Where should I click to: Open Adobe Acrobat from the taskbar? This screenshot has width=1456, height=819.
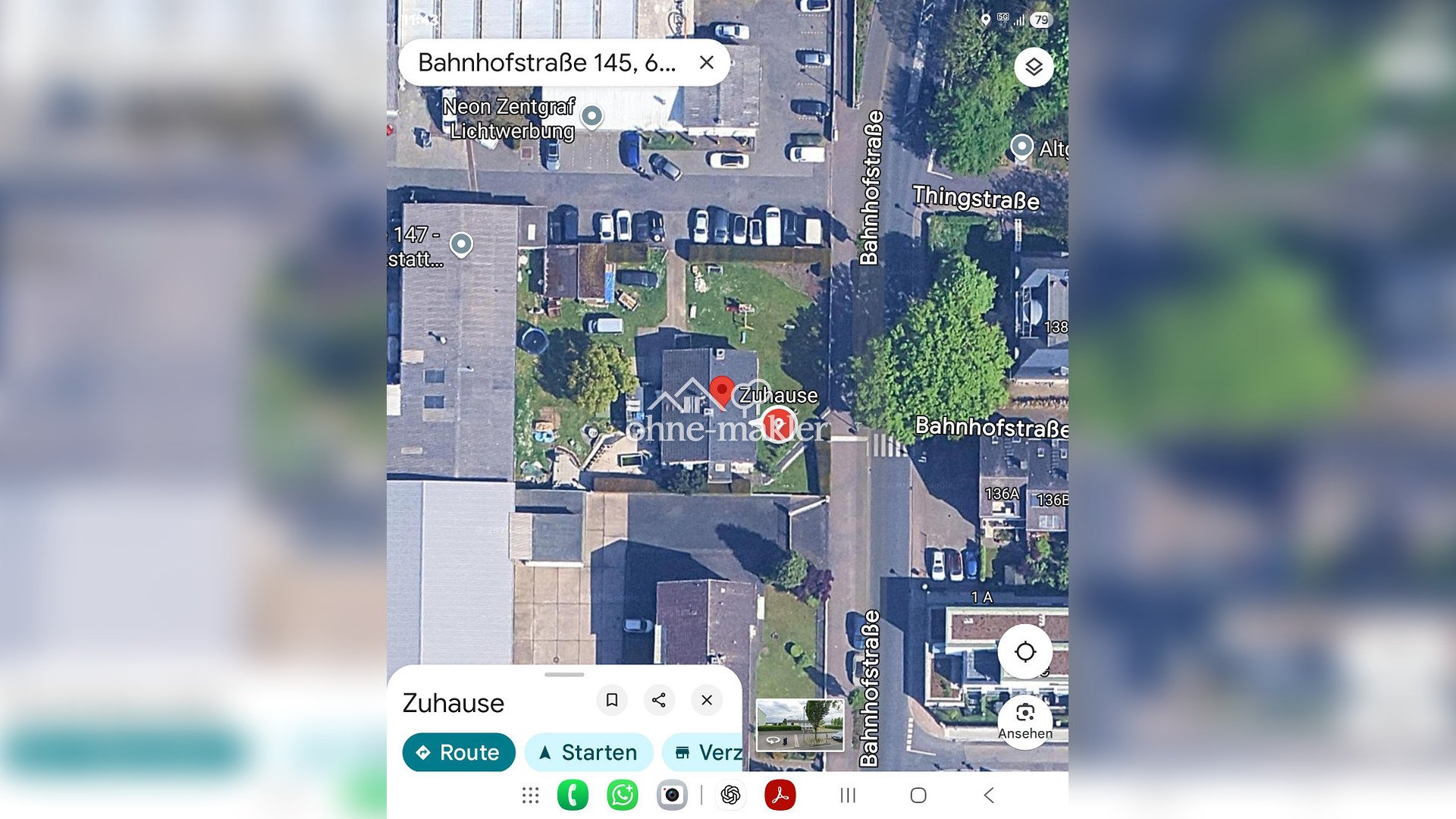click(x=780, y=795)
